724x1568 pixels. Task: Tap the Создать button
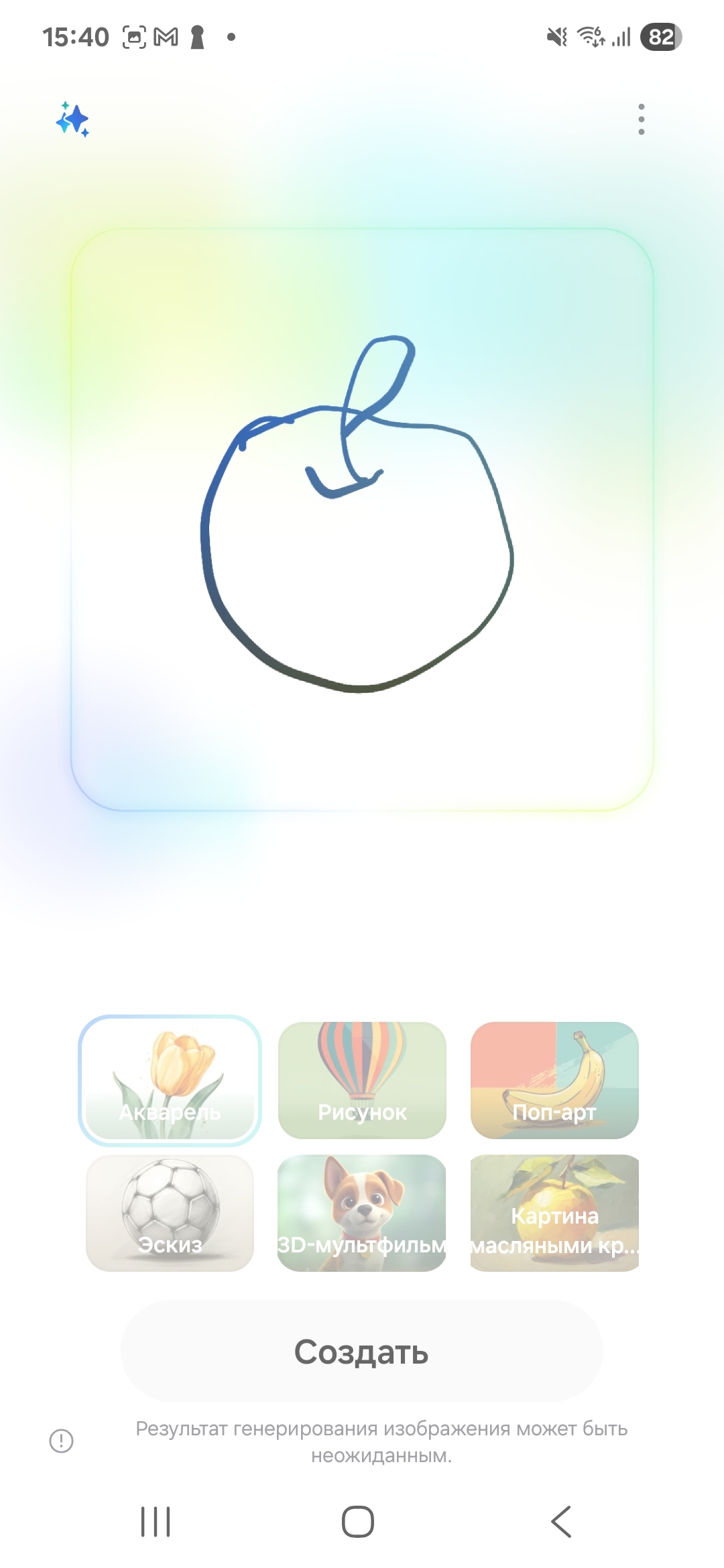click(362, 1352)
